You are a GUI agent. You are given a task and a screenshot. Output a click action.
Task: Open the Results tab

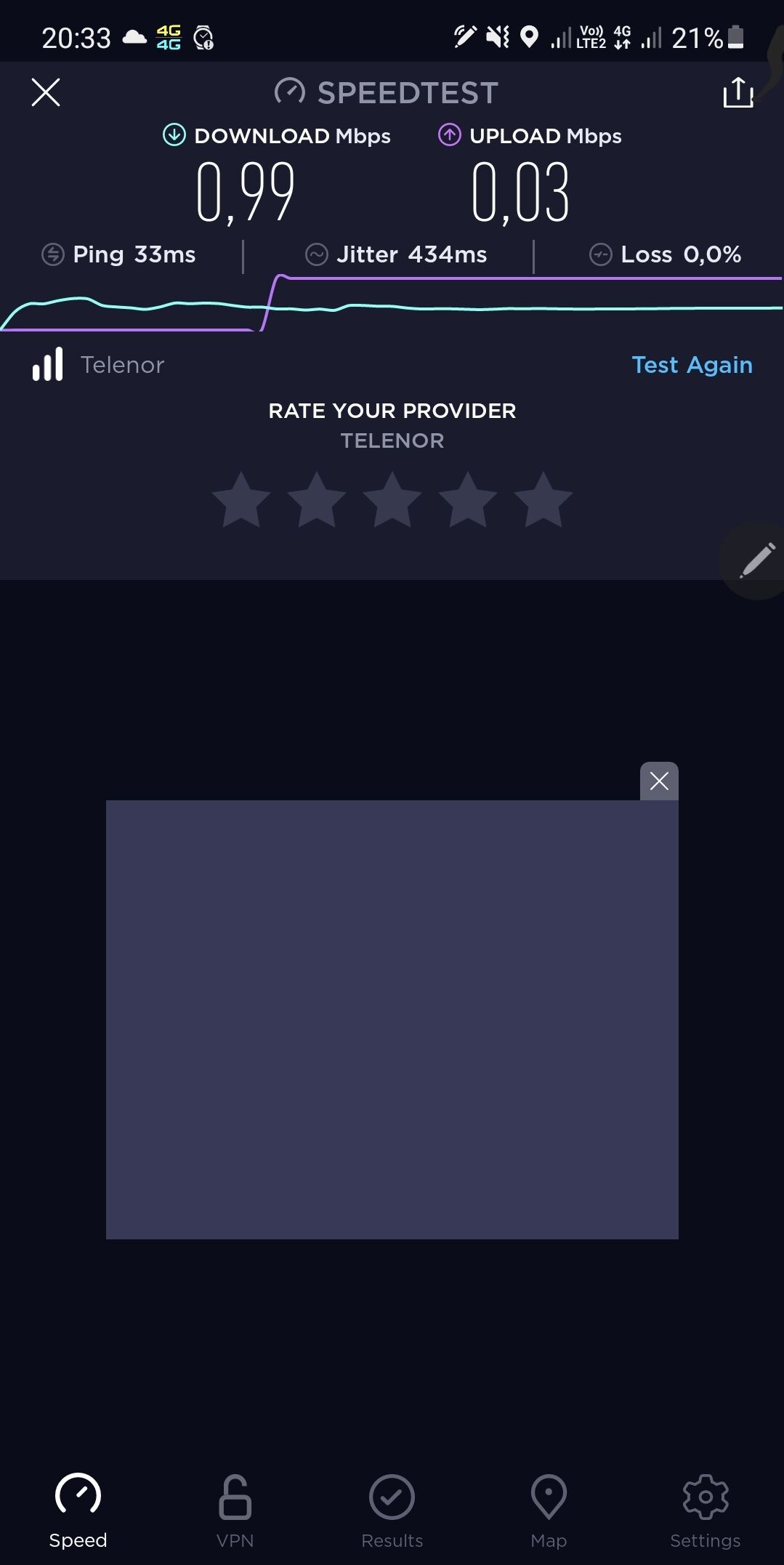pos(392,1509)
